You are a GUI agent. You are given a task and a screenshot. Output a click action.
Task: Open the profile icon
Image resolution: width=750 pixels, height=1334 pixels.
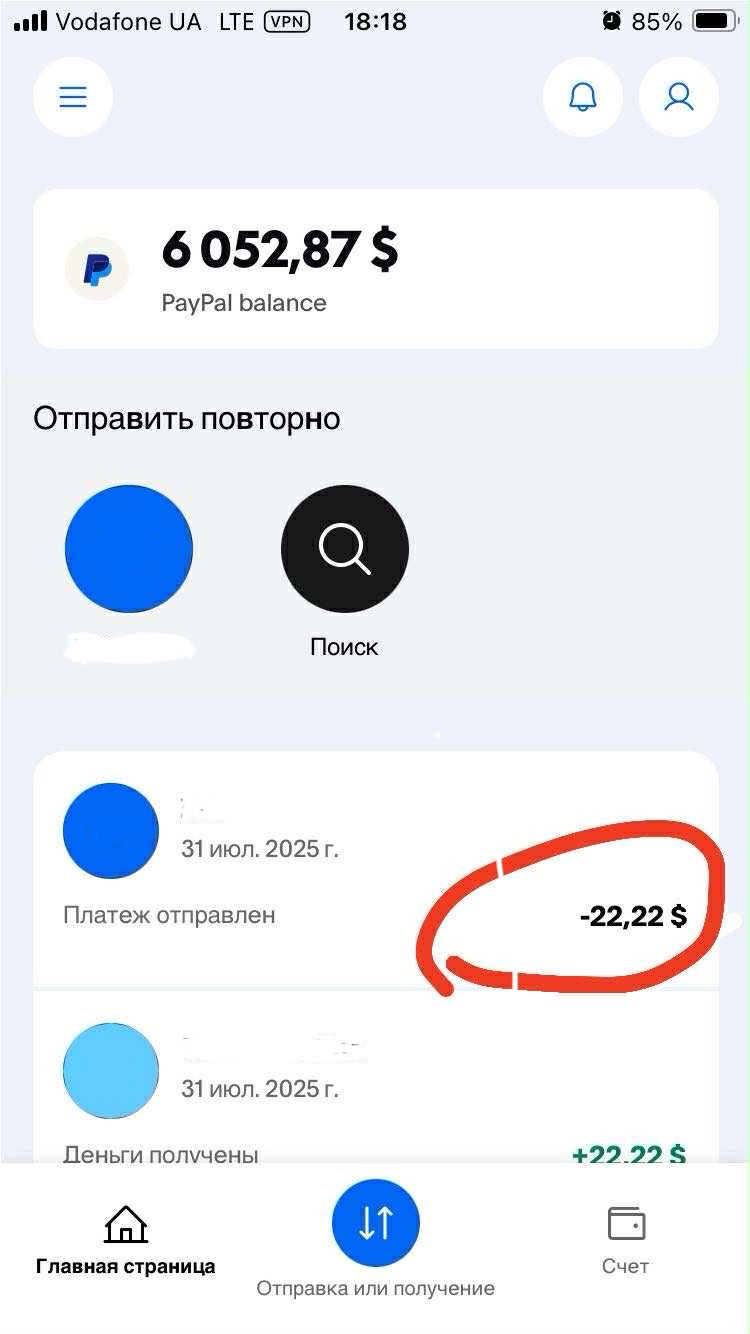pos(679,97)
